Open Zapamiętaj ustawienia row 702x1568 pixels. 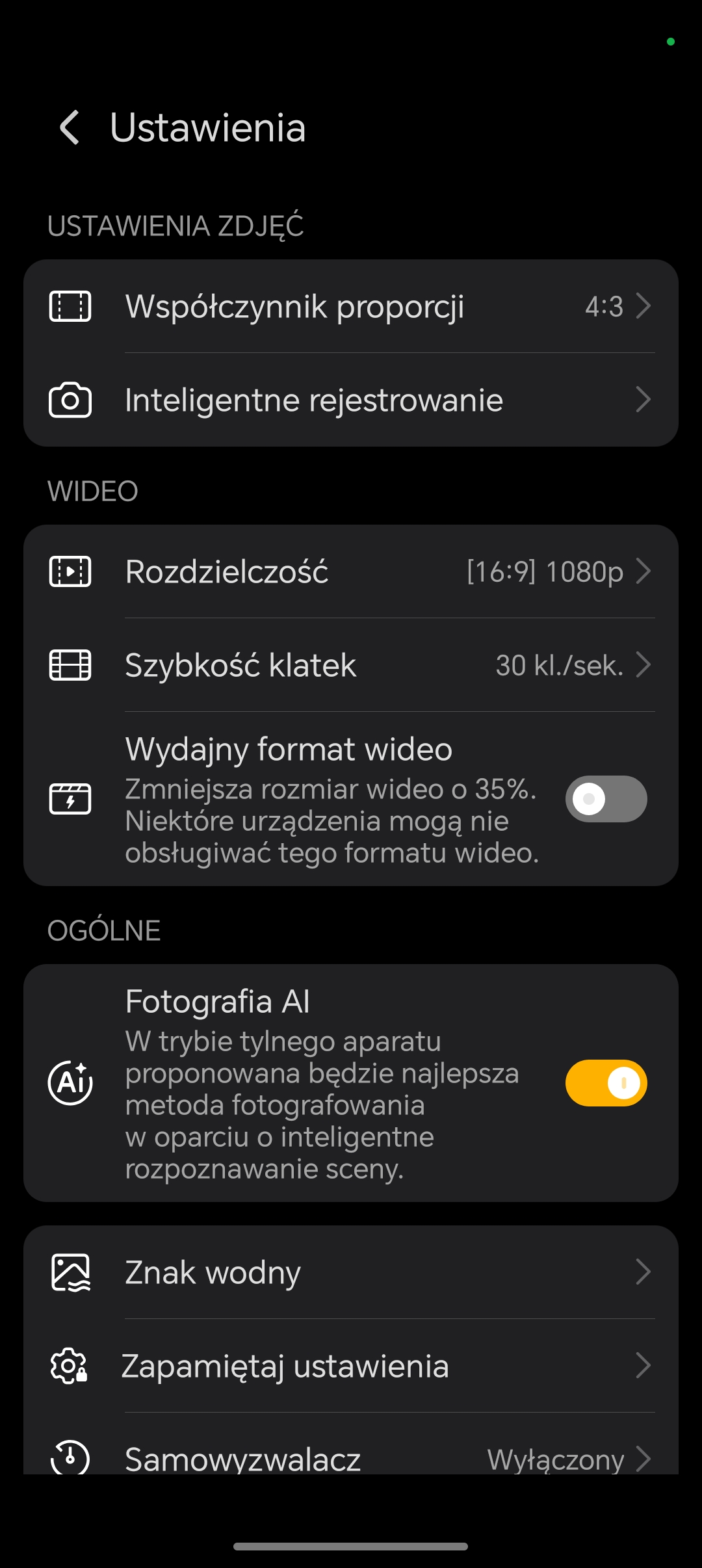(x=351, y=1366)
